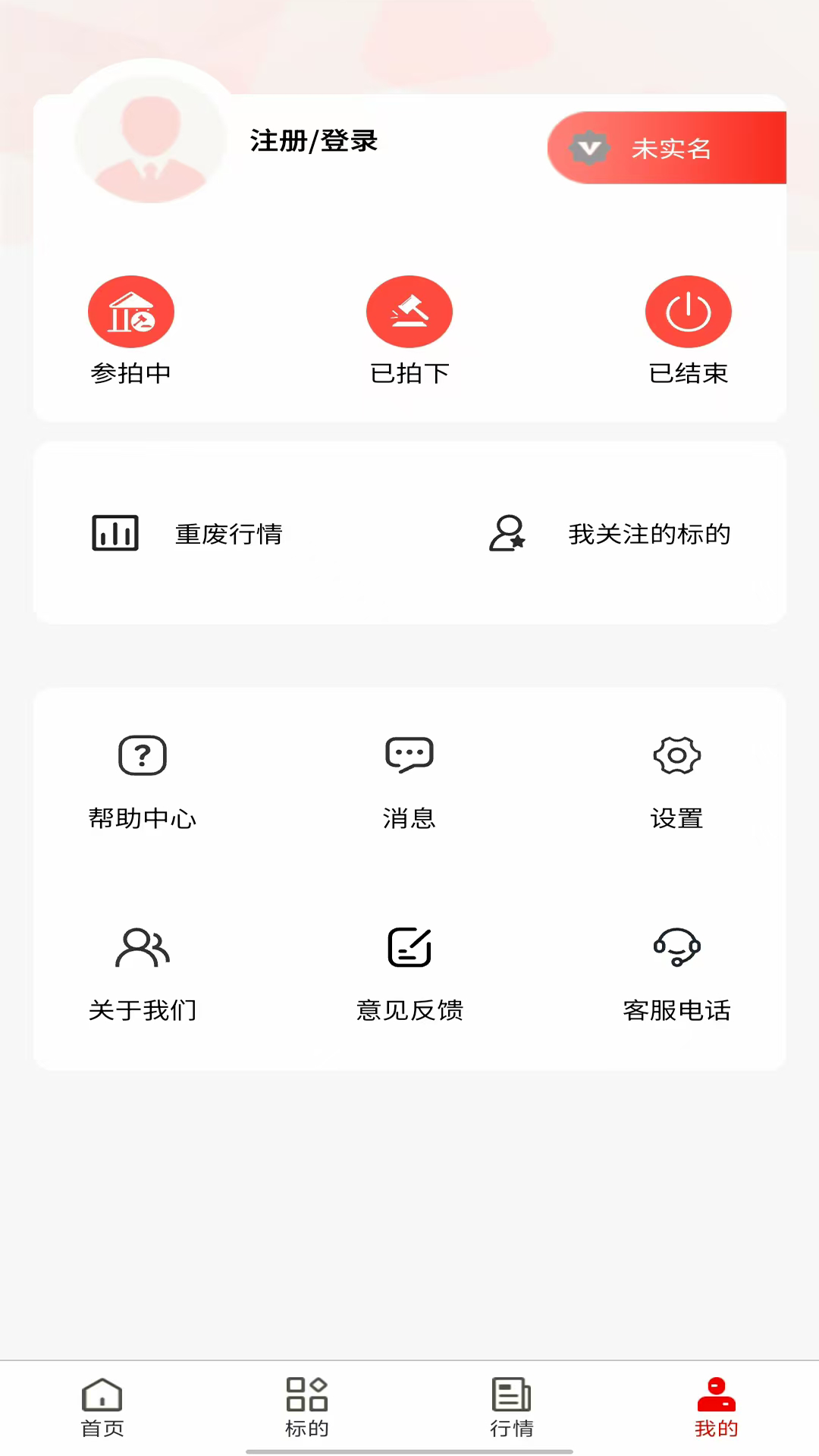Tap the 消息 label text
819x1456 pixels.
tap(409, 819)
